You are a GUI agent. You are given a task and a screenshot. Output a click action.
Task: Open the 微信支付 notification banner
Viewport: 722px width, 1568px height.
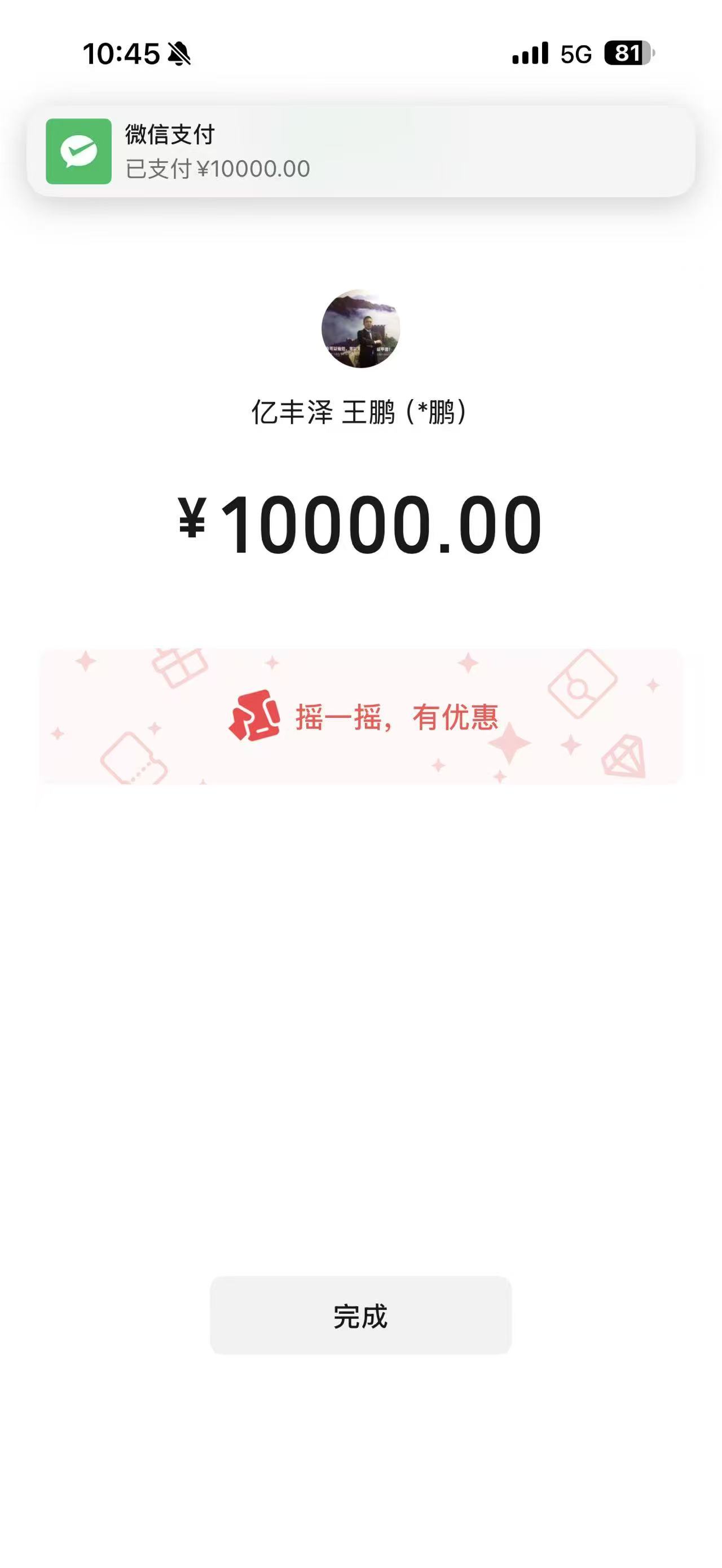coord(360,151)
